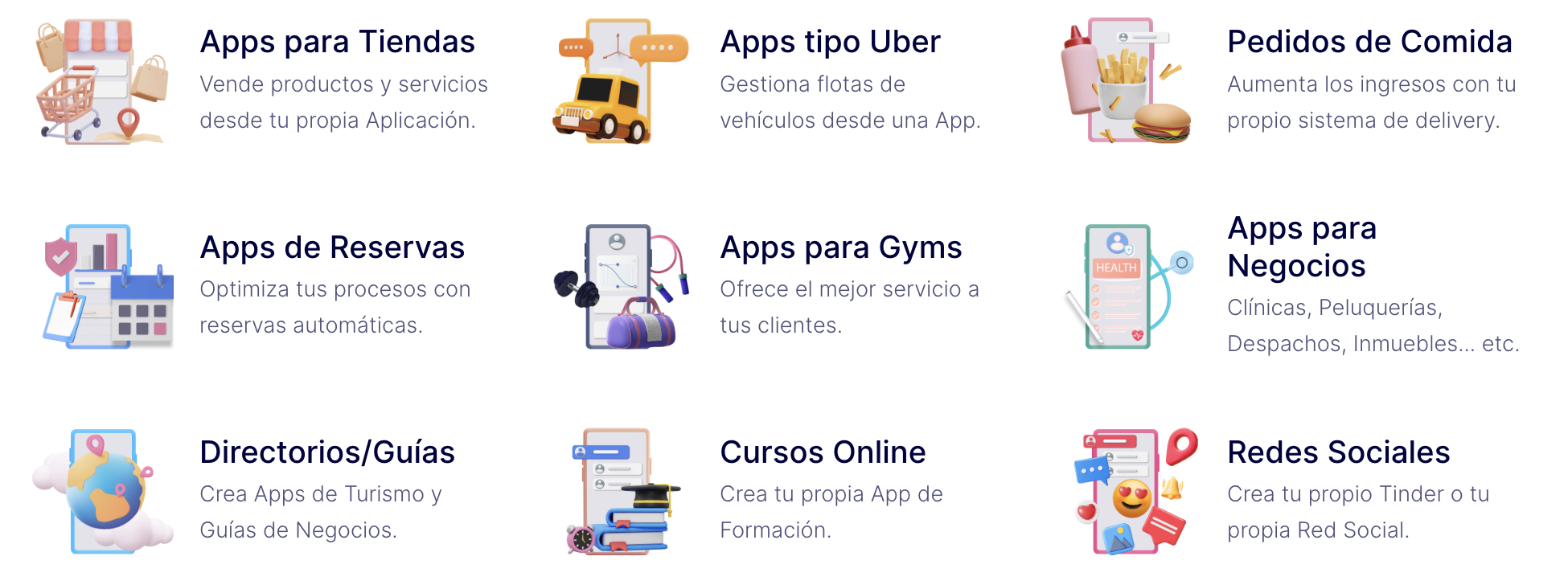The image size is (1568, 585).
Task: Open the Redes Sociales card
Action: [x=1338, y=452]
